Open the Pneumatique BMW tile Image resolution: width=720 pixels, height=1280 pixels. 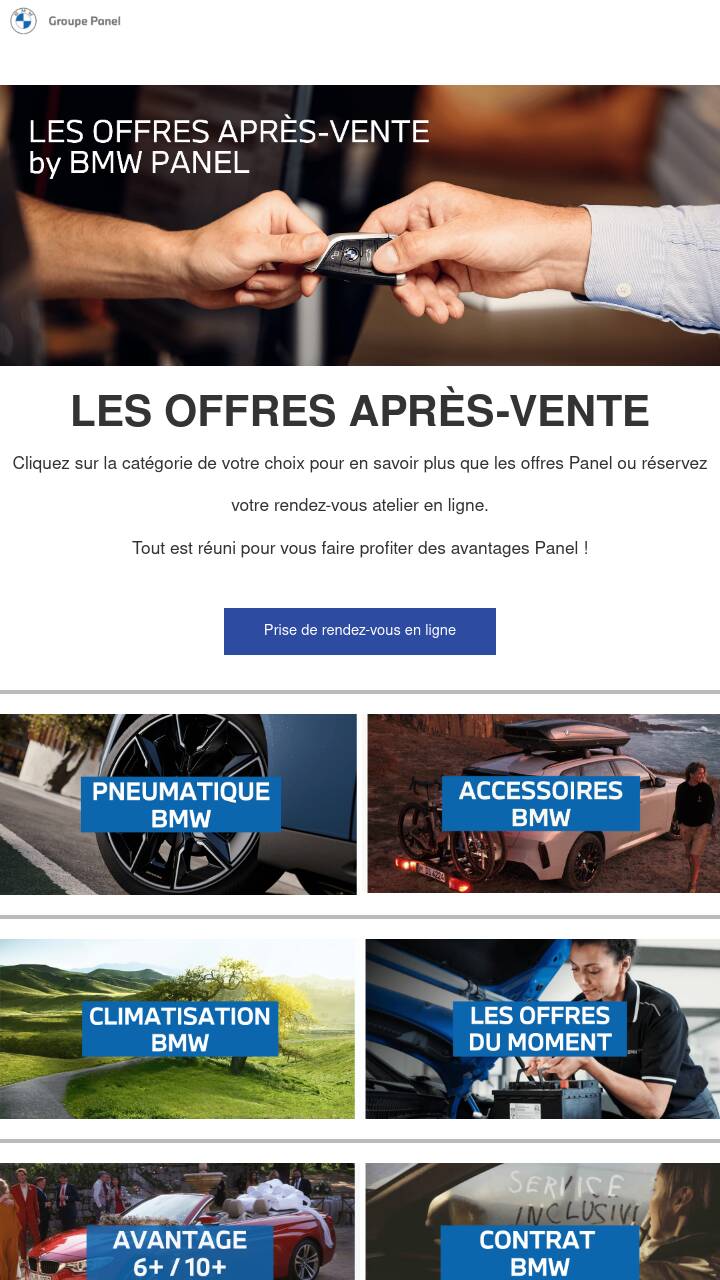178,804
